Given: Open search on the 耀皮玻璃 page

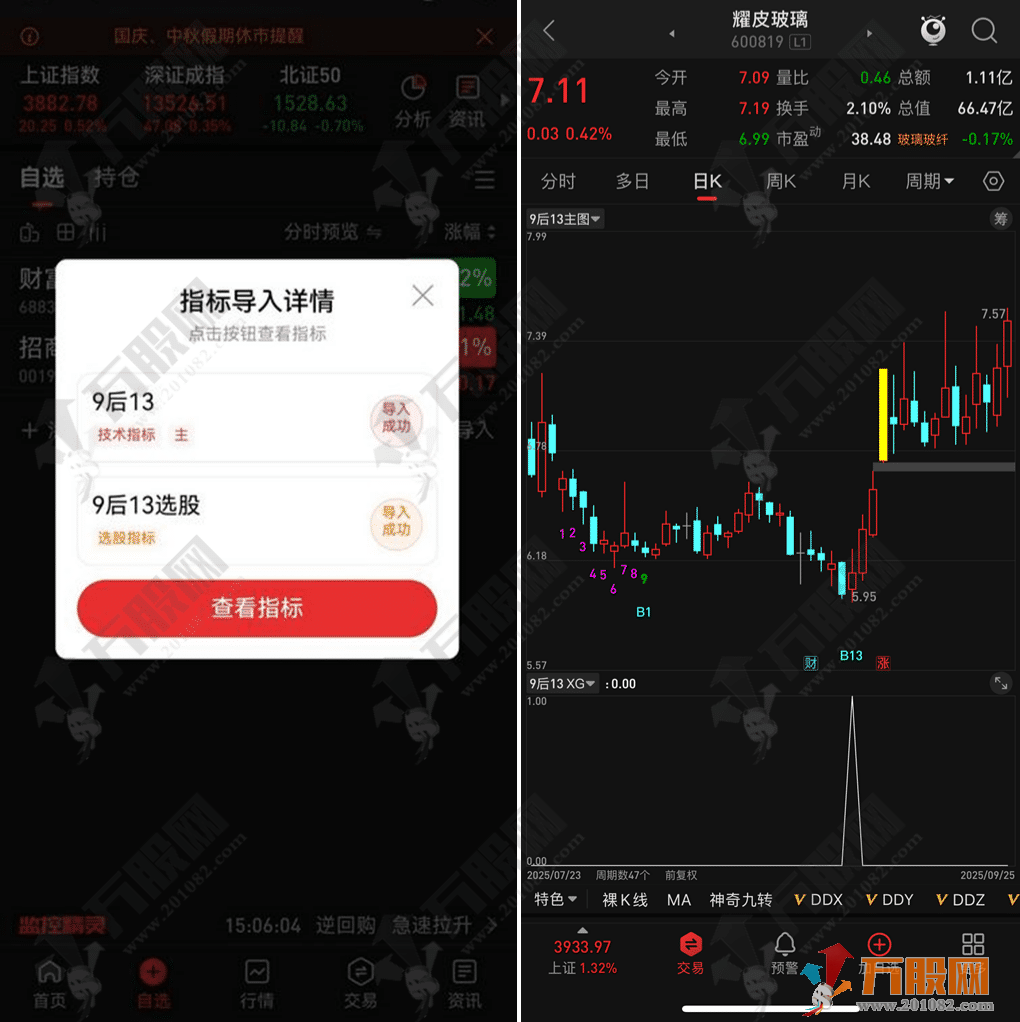Looking at the screenshot, I should coord(984,31).
